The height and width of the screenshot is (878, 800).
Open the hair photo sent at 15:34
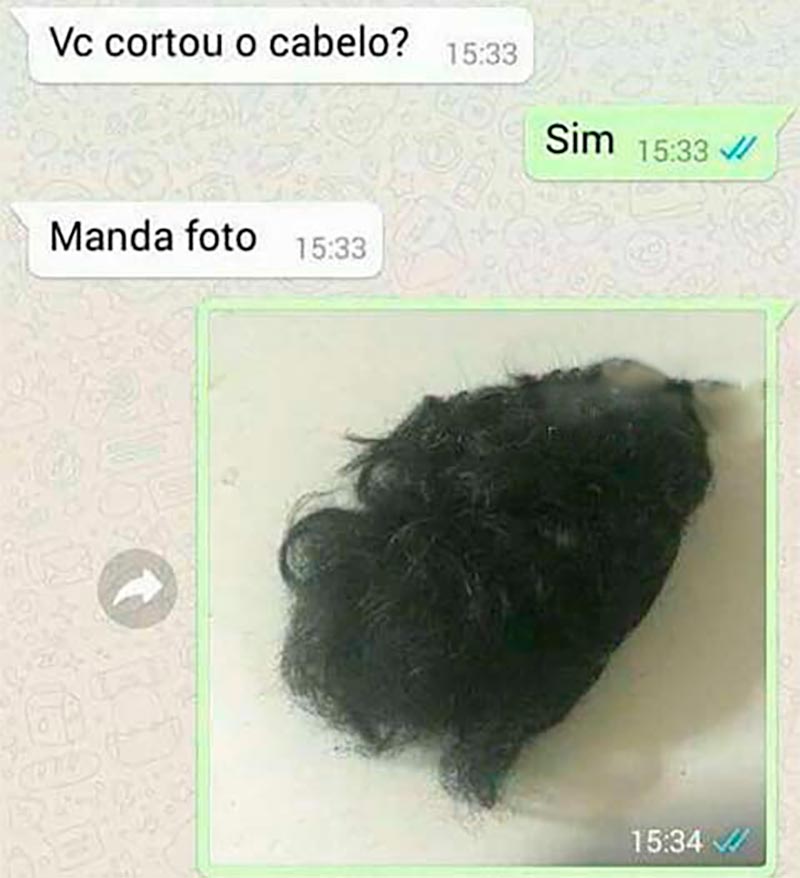(x=487, y=585)
